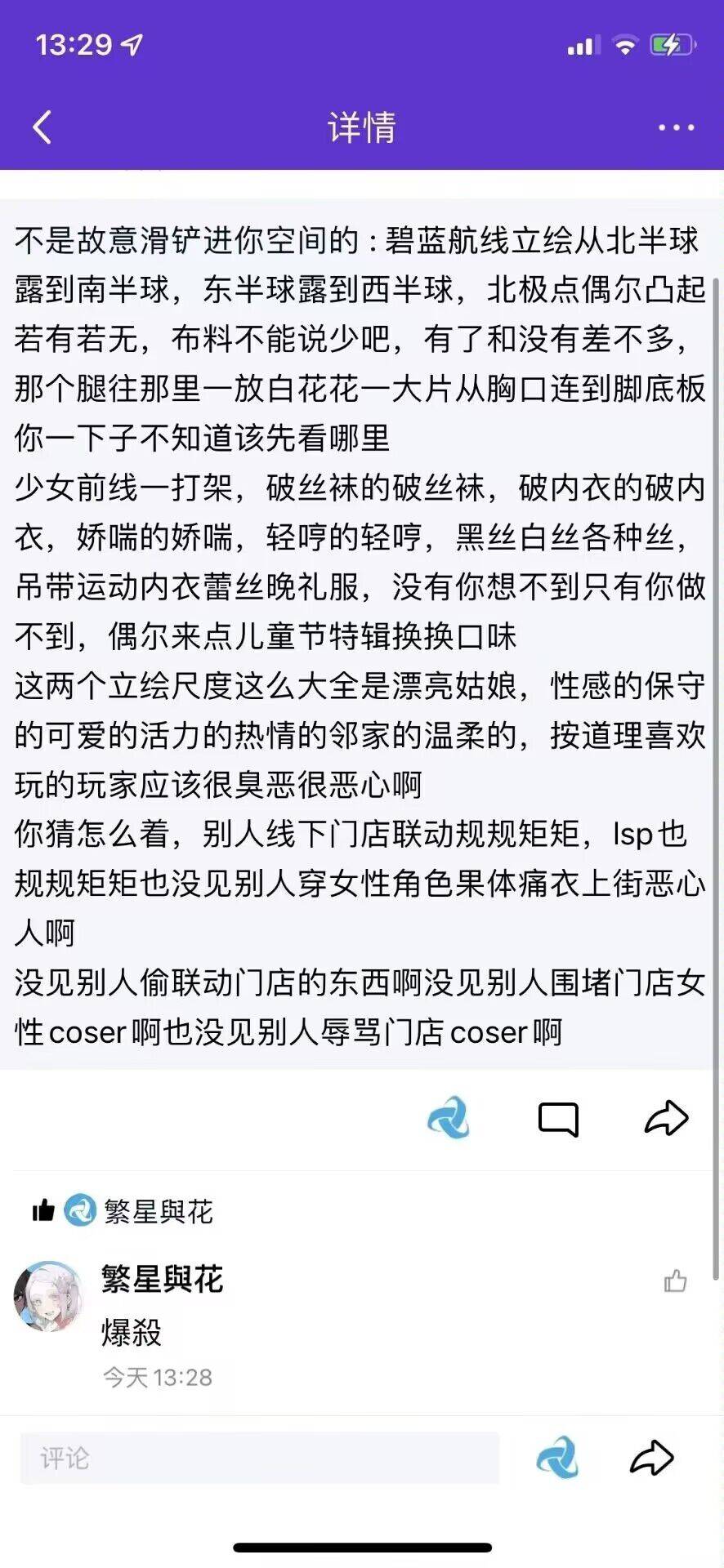Image resolution: width=724 pixels, height=1568 pixels.
Task: Open the commenter 繁星與花's avatar
Action: point(48,1296)
